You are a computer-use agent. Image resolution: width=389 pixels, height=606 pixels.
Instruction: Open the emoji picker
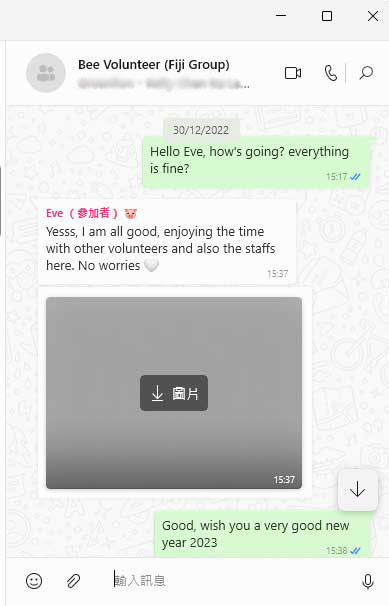pos(34,580)
